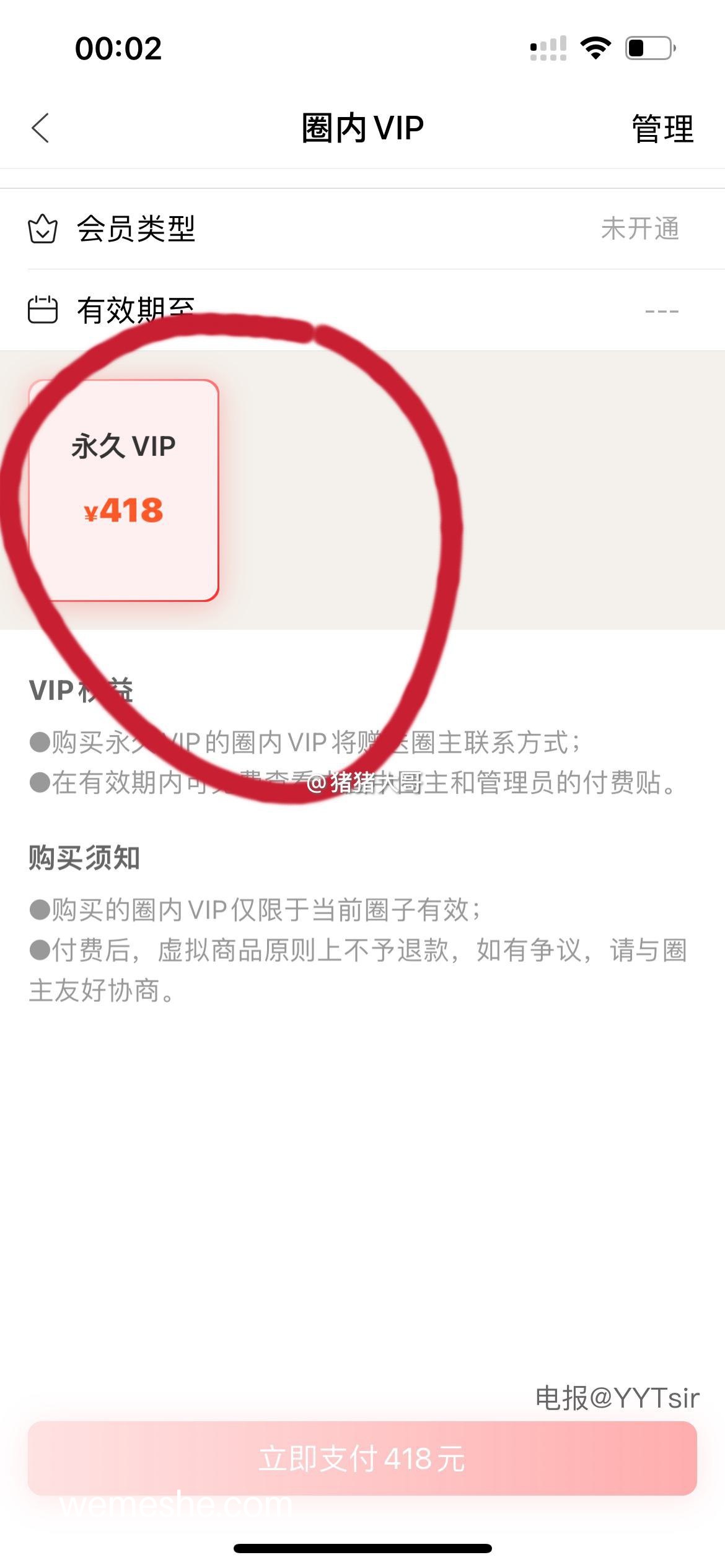This screenshot has width=725, height=1568.
Task: Select the 永久 VIP ¥418 plan card
Action: tap(123, 490)
